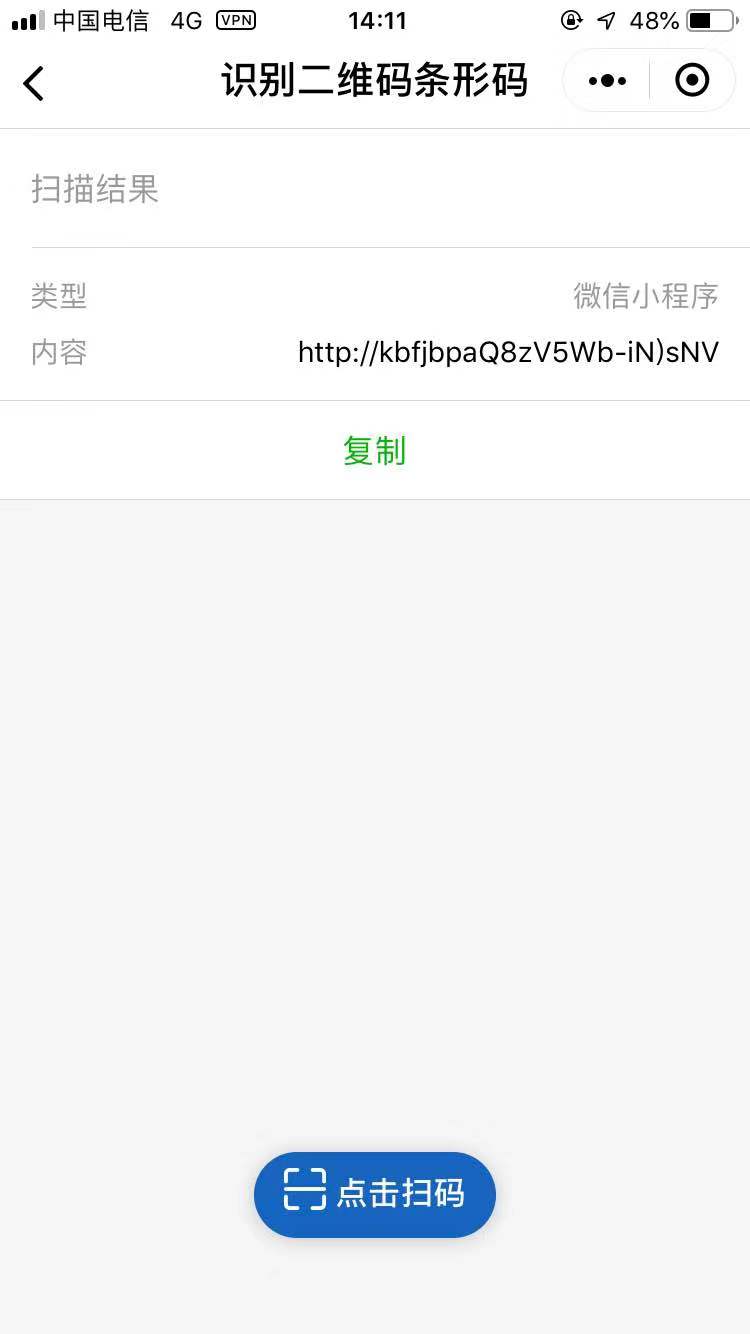
Task: Start scanning with the 点击扫码 button
Action: (375, 1194)
